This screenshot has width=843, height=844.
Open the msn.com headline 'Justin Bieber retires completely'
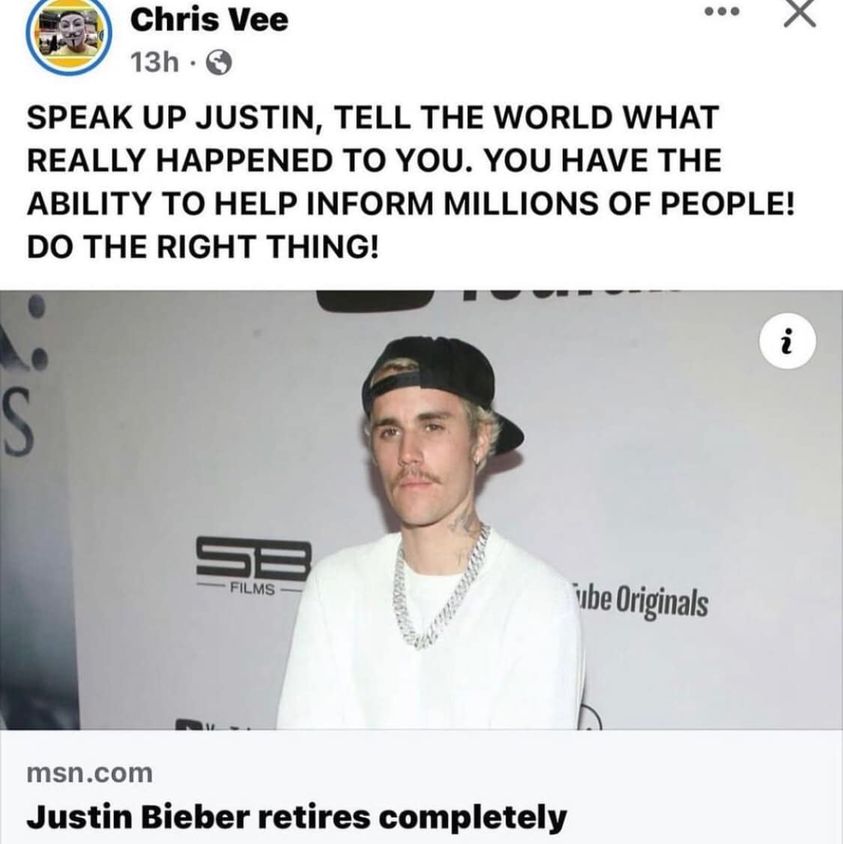tap(296, 816)
